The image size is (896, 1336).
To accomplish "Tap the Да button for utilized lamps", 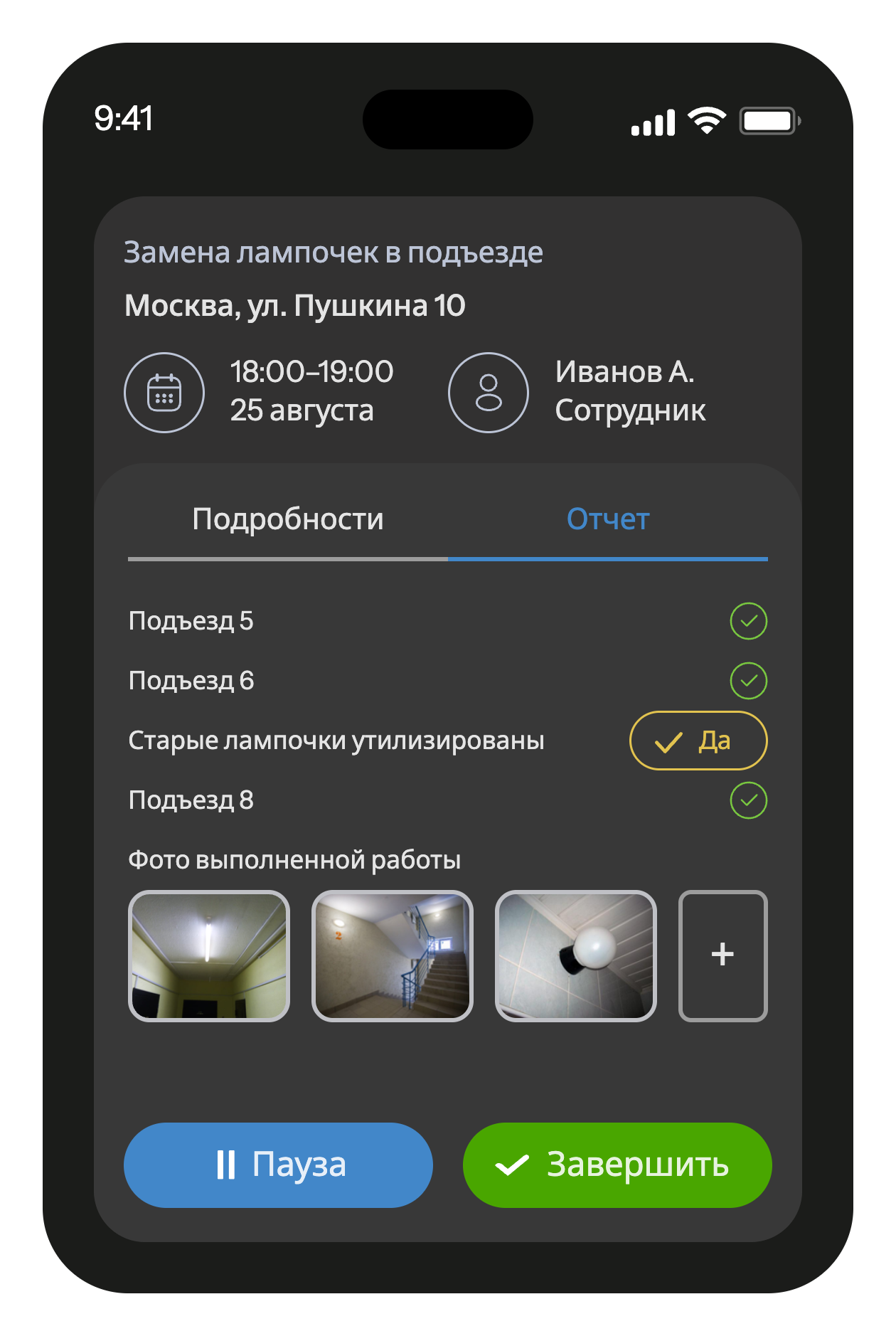I will click(x=698, y=741).
